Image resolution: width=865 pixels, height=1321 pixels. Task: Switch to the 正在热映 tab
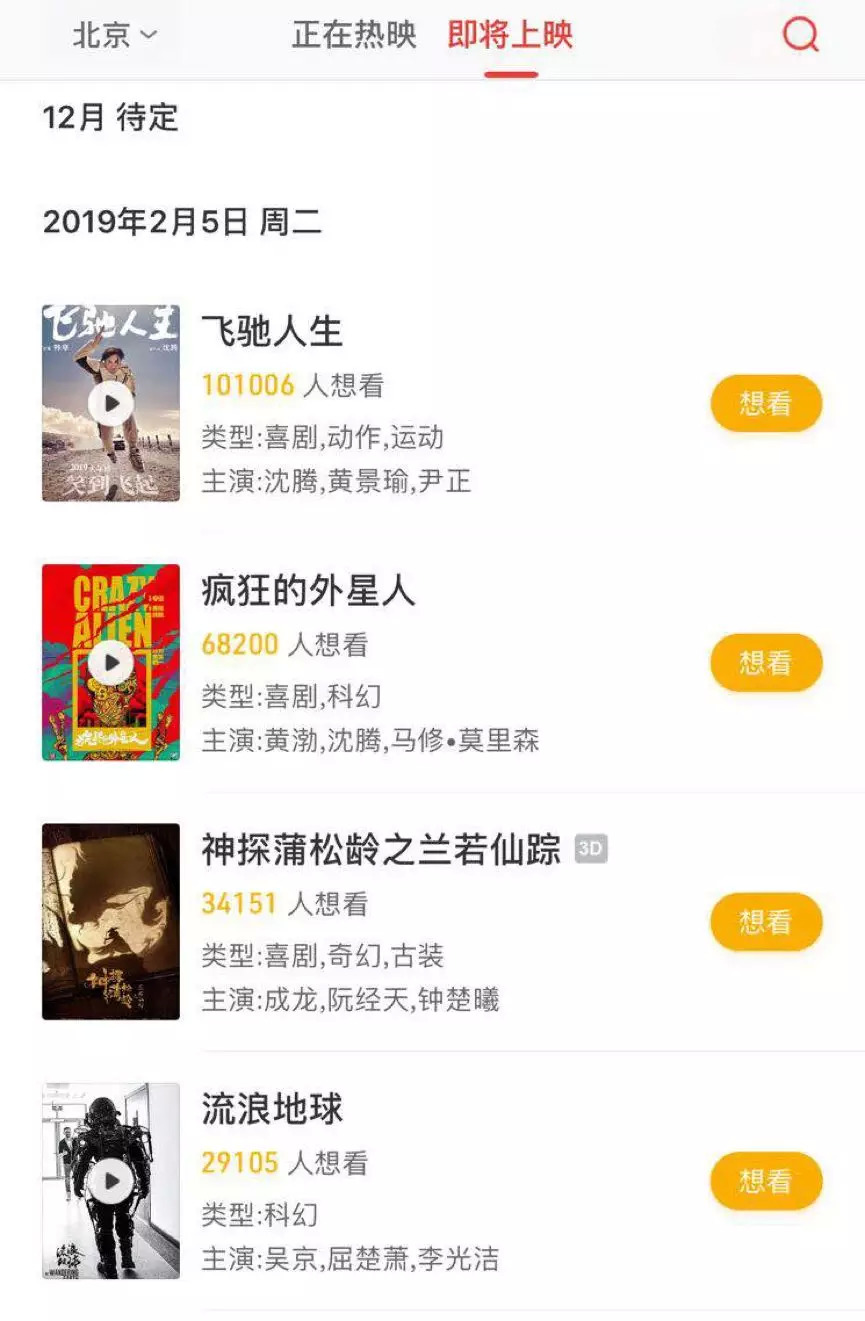pyautogui.click(x=353, y=36)
